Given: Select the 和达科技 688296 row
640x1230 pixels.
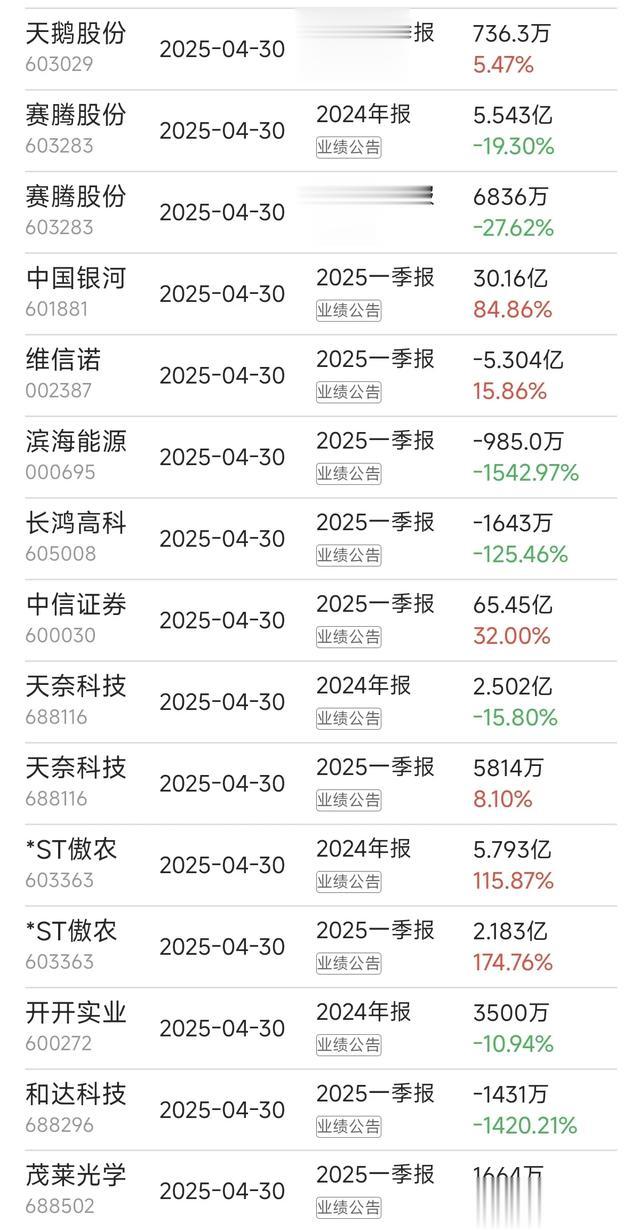Looking at the screenshot, I should pos(320,1110).
